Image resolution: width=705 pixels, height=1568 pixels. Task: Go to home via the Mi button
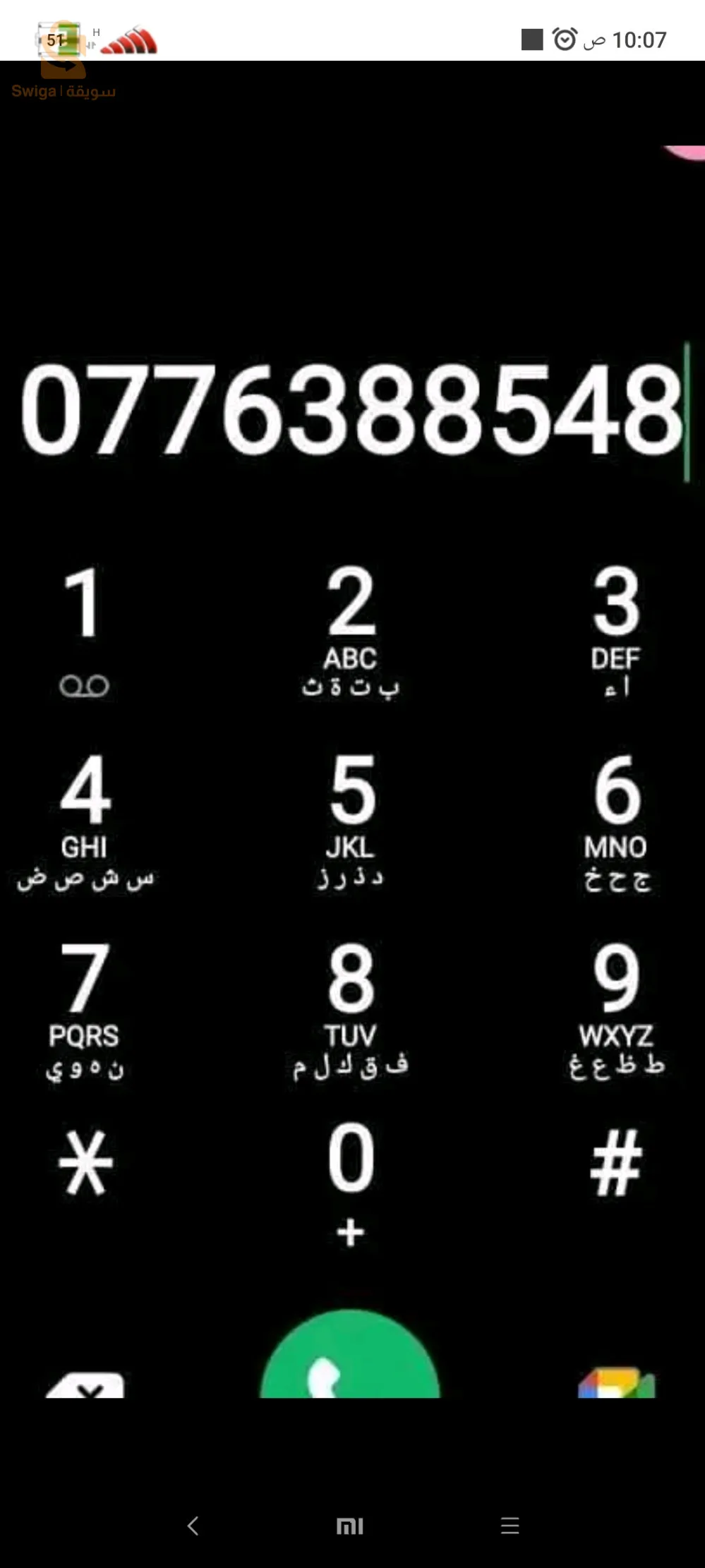350,1526
